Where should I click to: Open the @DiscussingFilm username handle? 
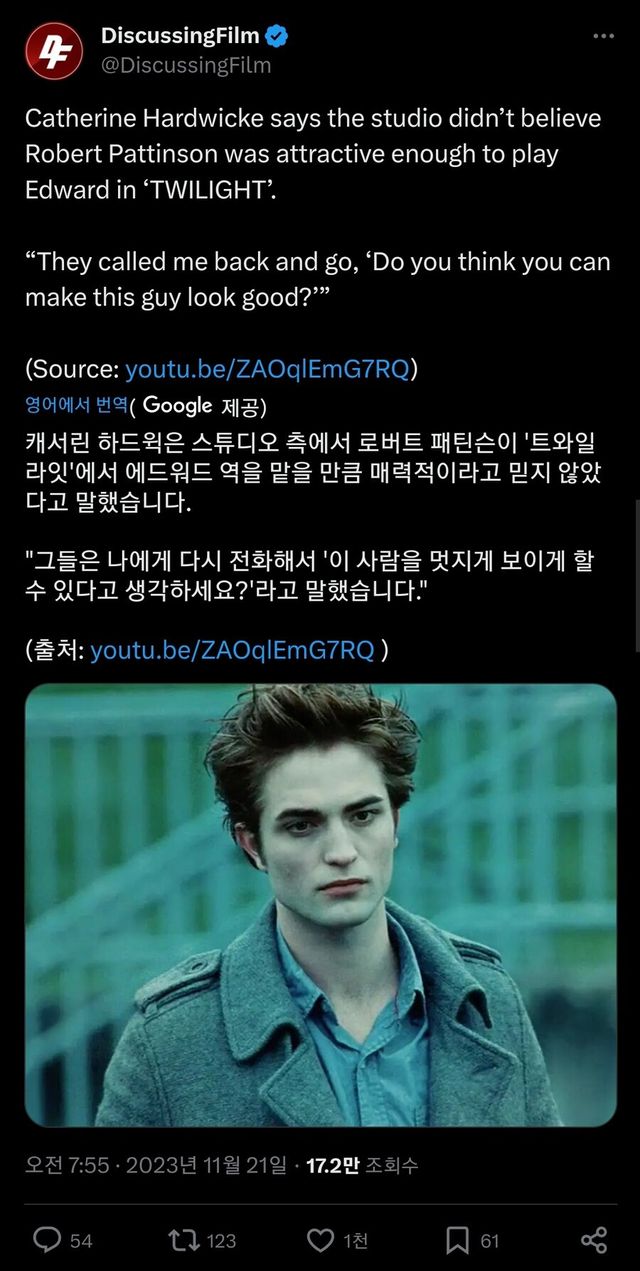[x=186, y=65]
